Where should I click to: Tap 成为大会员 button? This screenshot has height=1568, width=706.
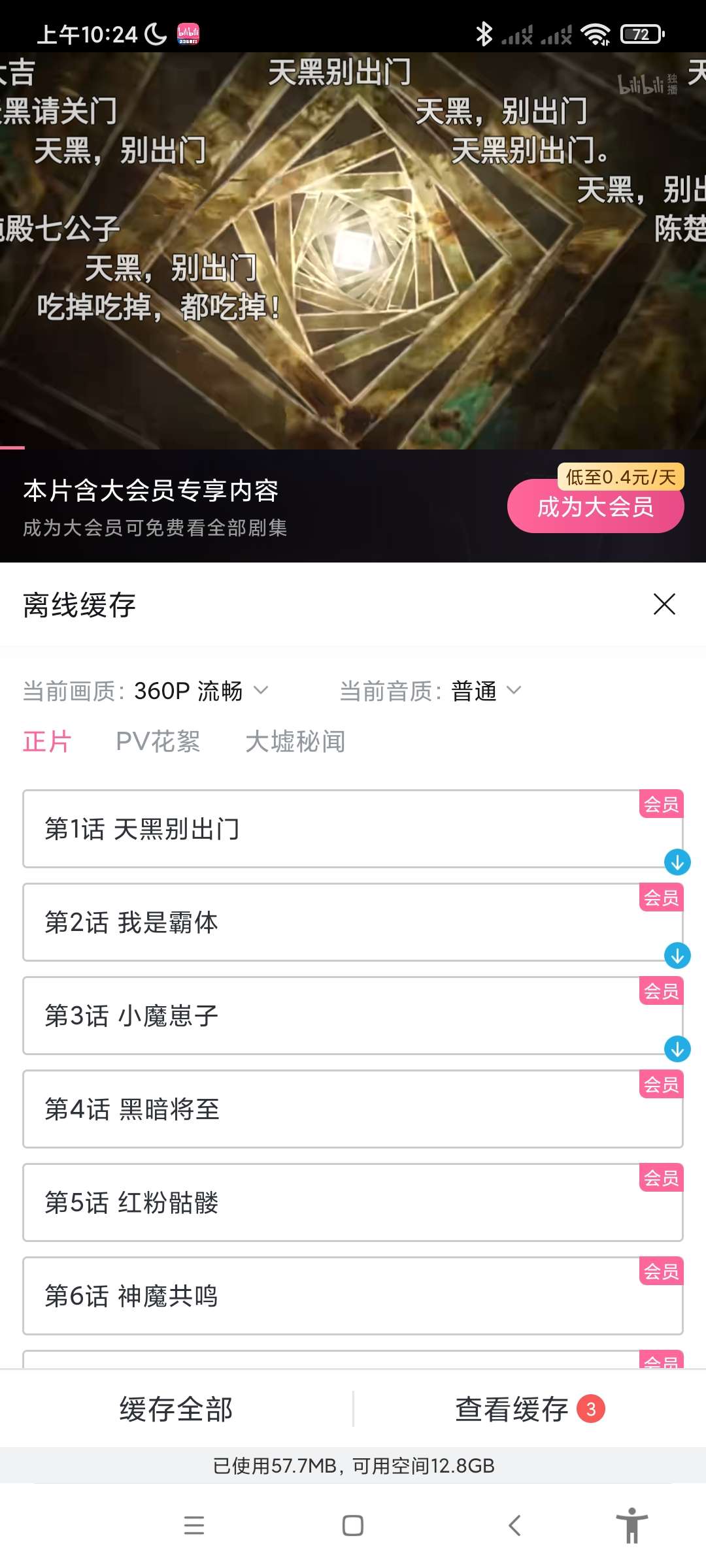pyautogui.click(x=595, y=506)
